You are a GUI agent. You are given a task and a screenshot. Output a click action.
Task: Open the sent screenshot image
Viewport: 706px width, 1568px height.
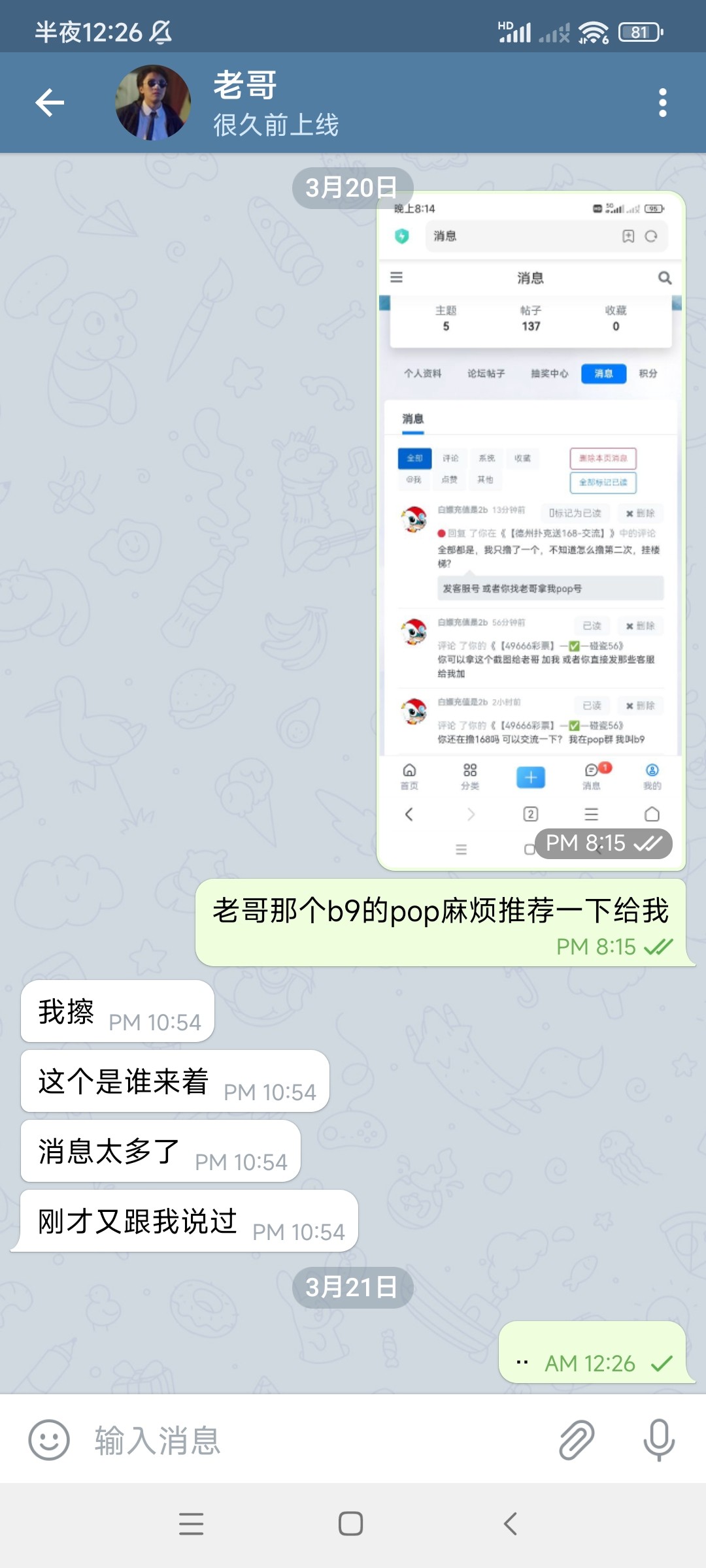click(531, 531)
